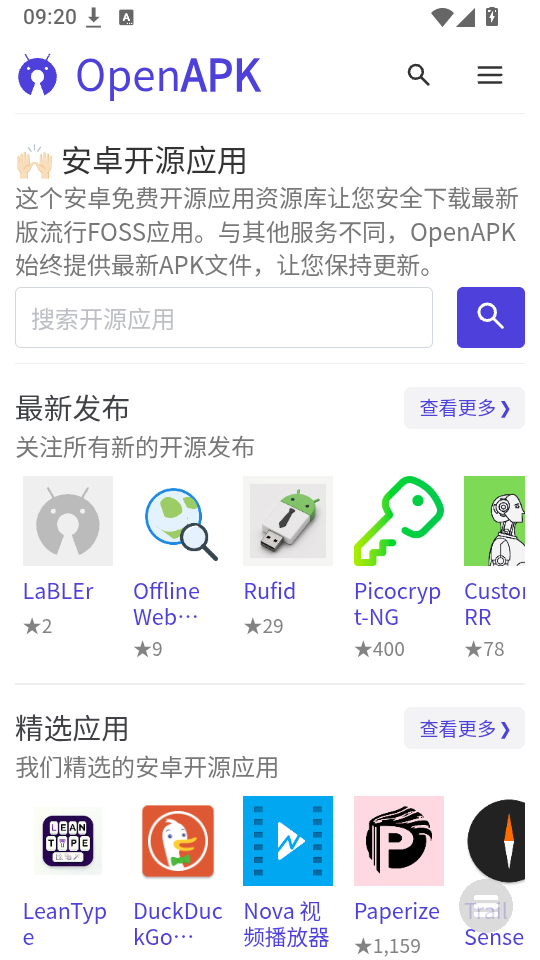Open the Paperize app page
This screenshot has width=540, height=960.
pos(399,876)
